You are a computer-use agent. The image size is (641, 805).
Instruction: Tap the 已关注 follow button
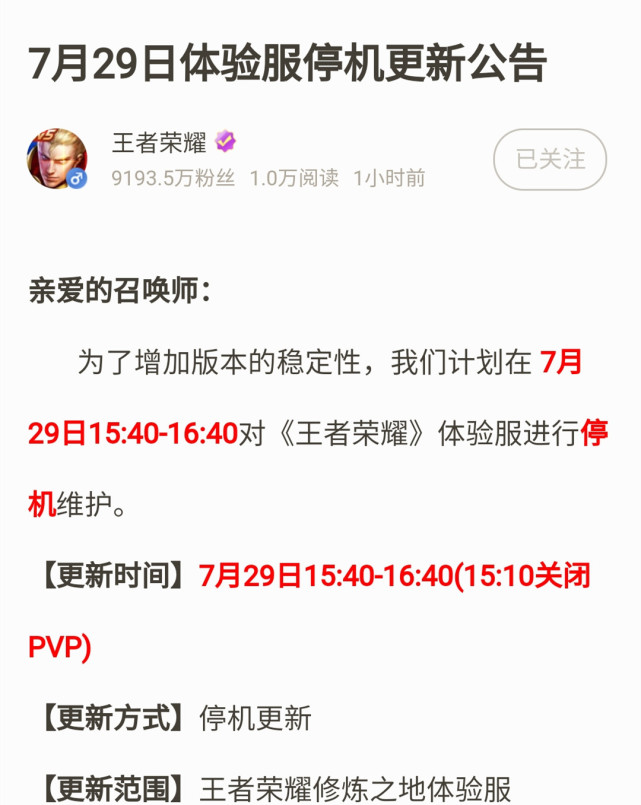pos(550,160)
